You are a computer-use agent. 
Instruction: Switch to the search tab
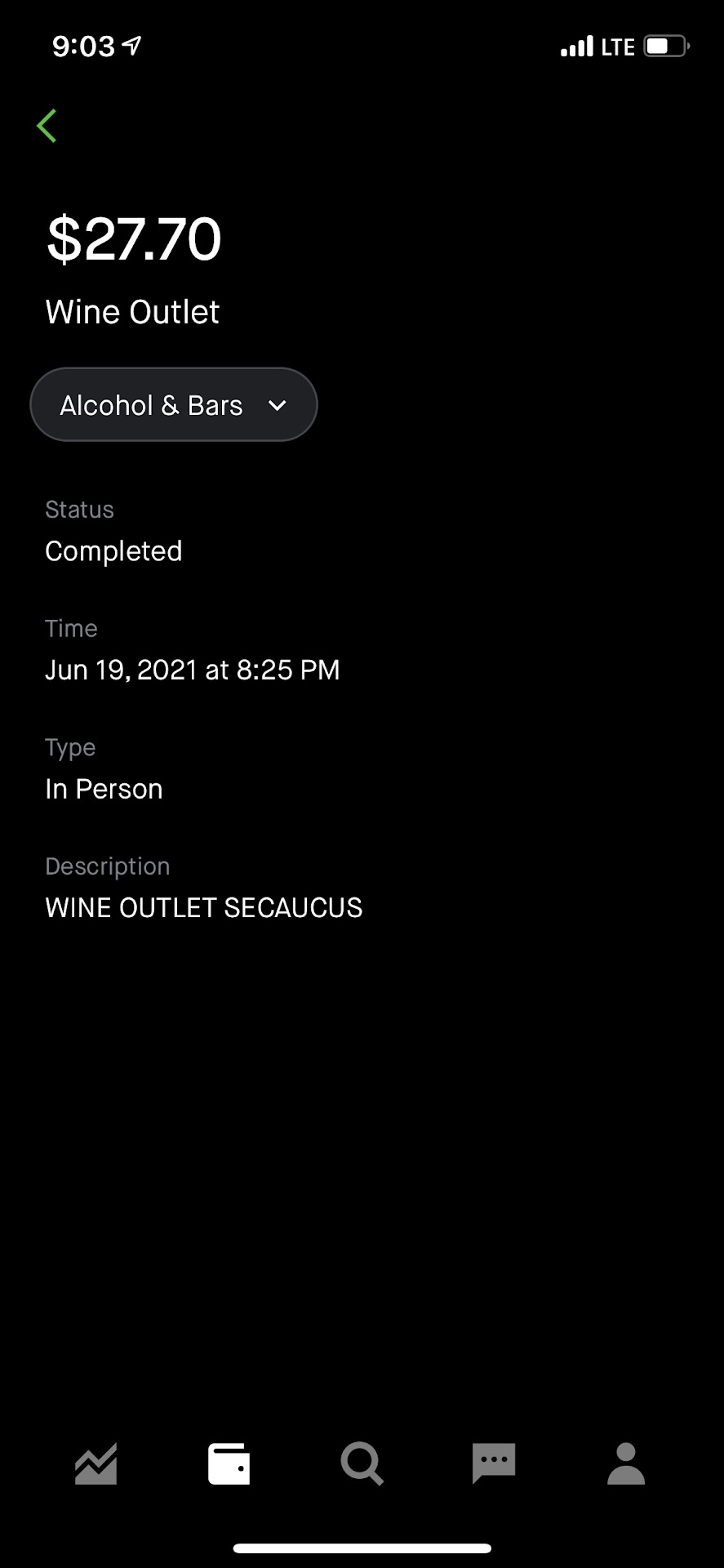tap(362, 1463)
